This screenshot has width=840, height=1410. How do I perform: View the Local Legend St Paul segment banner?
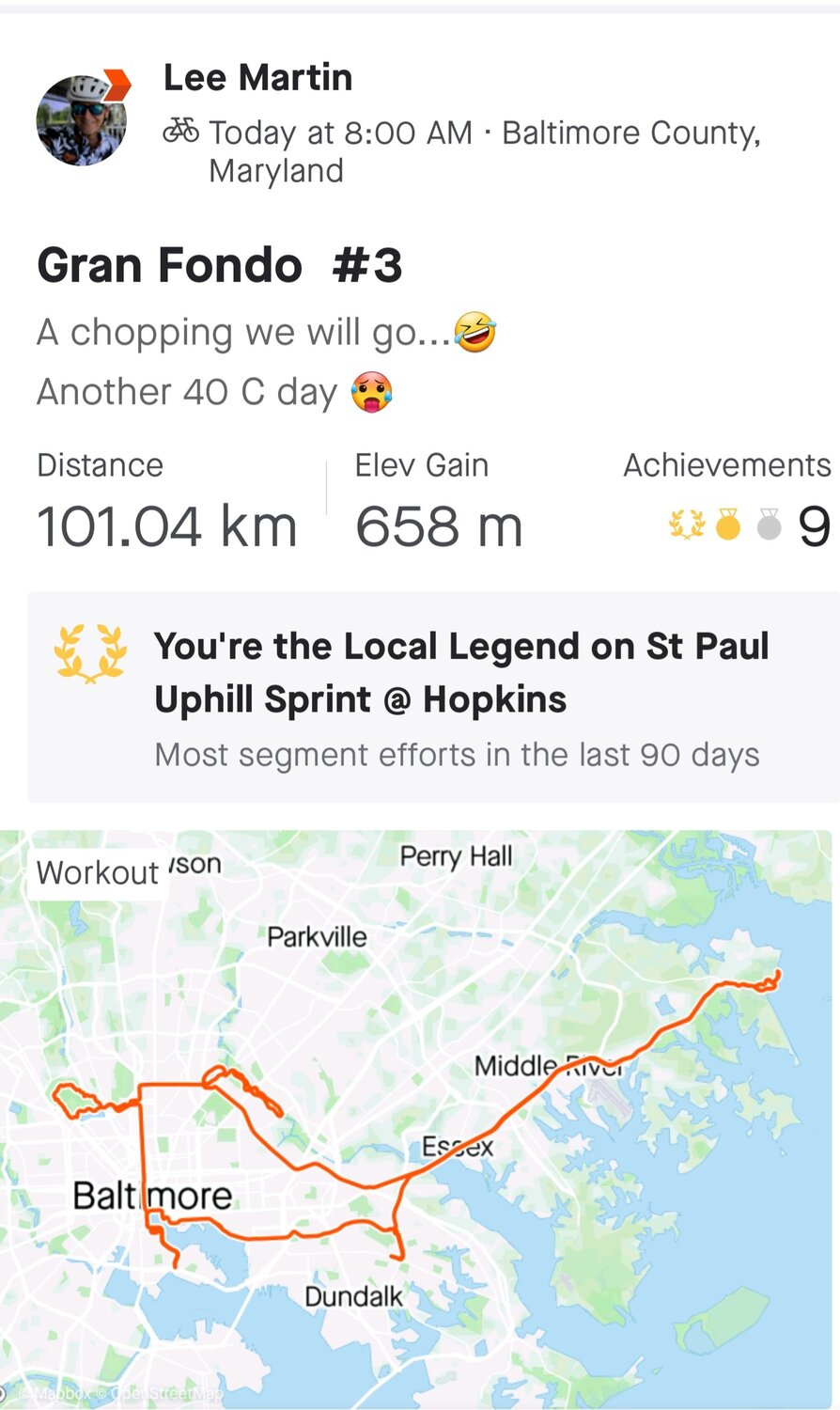click(x=433, y=697)
